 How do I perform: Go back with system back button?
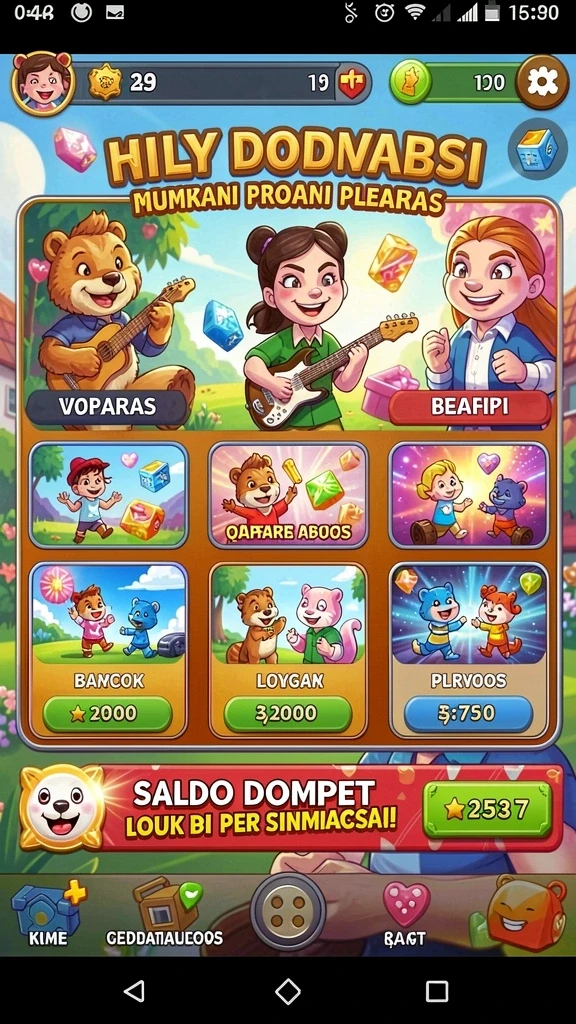(135, 991)
